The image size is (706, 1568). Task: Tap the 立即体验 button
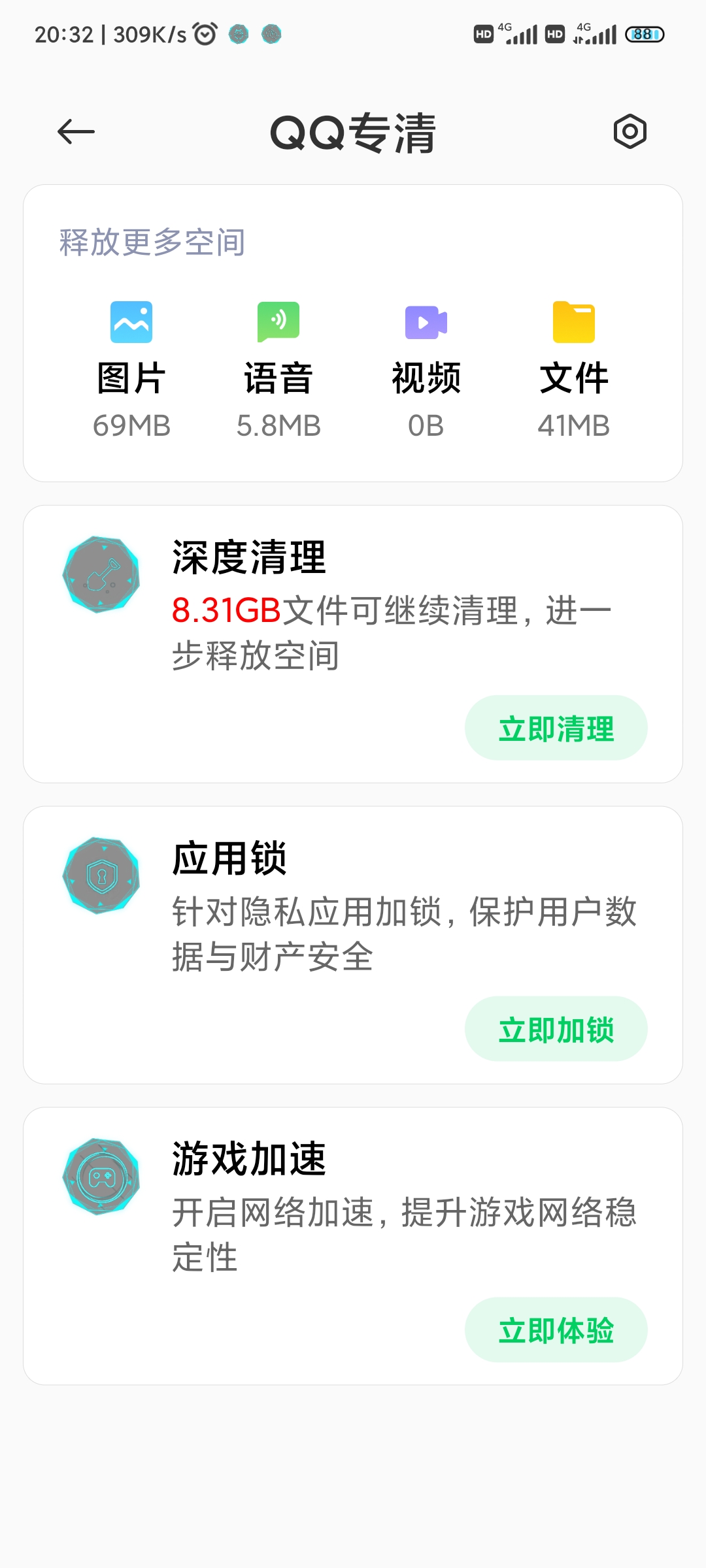click(556, 1330)
